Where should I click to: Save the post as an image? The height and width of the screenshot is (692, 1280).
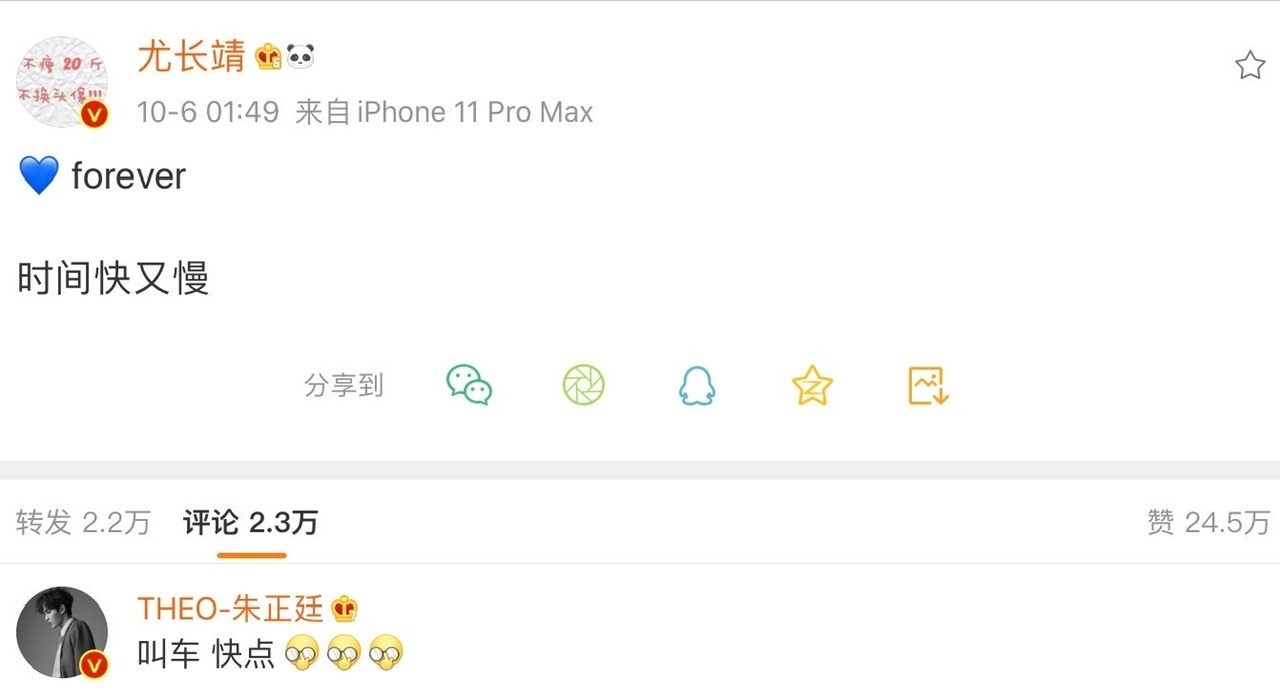pyautogui.click(x=928, y=385)
